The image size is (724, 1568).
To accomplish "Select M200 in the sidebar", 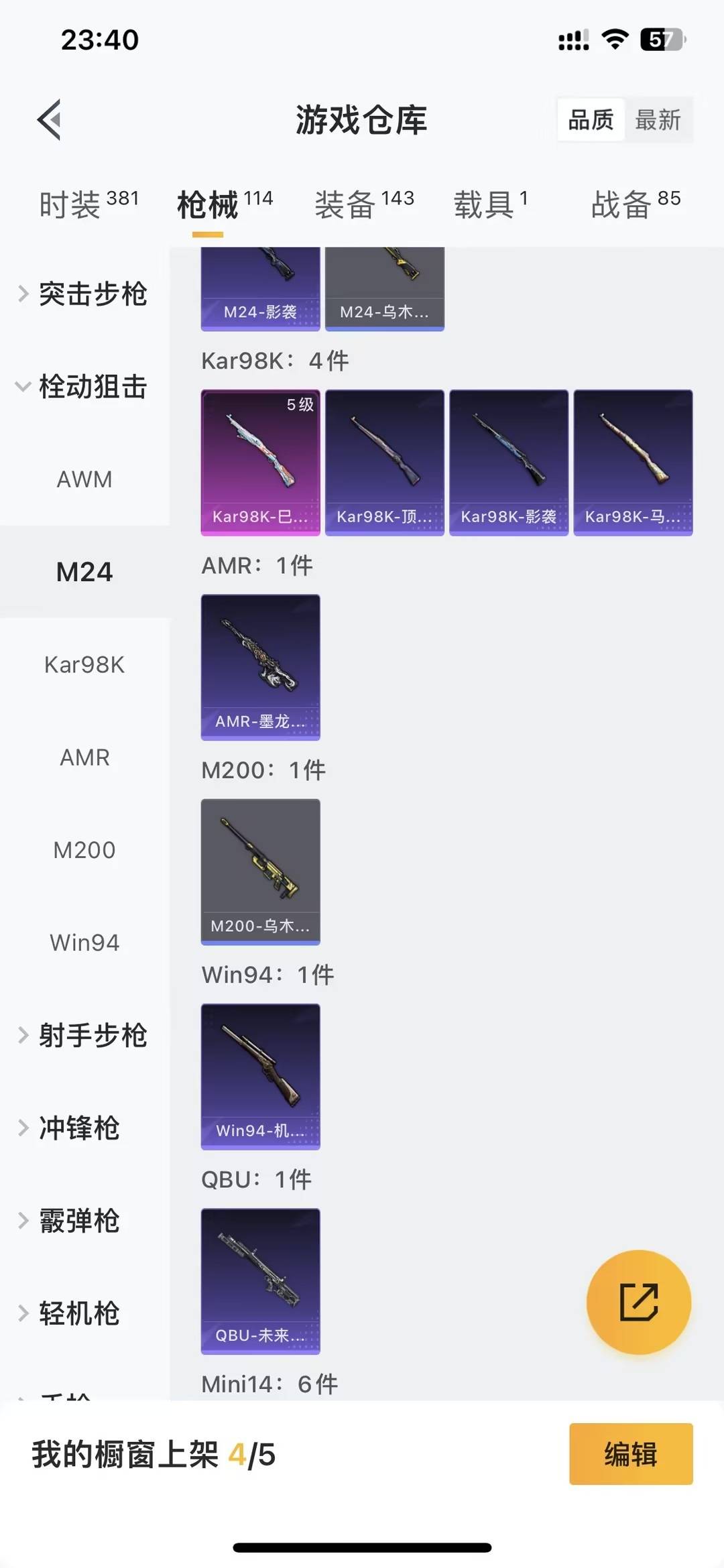I will tap(84, 849).
